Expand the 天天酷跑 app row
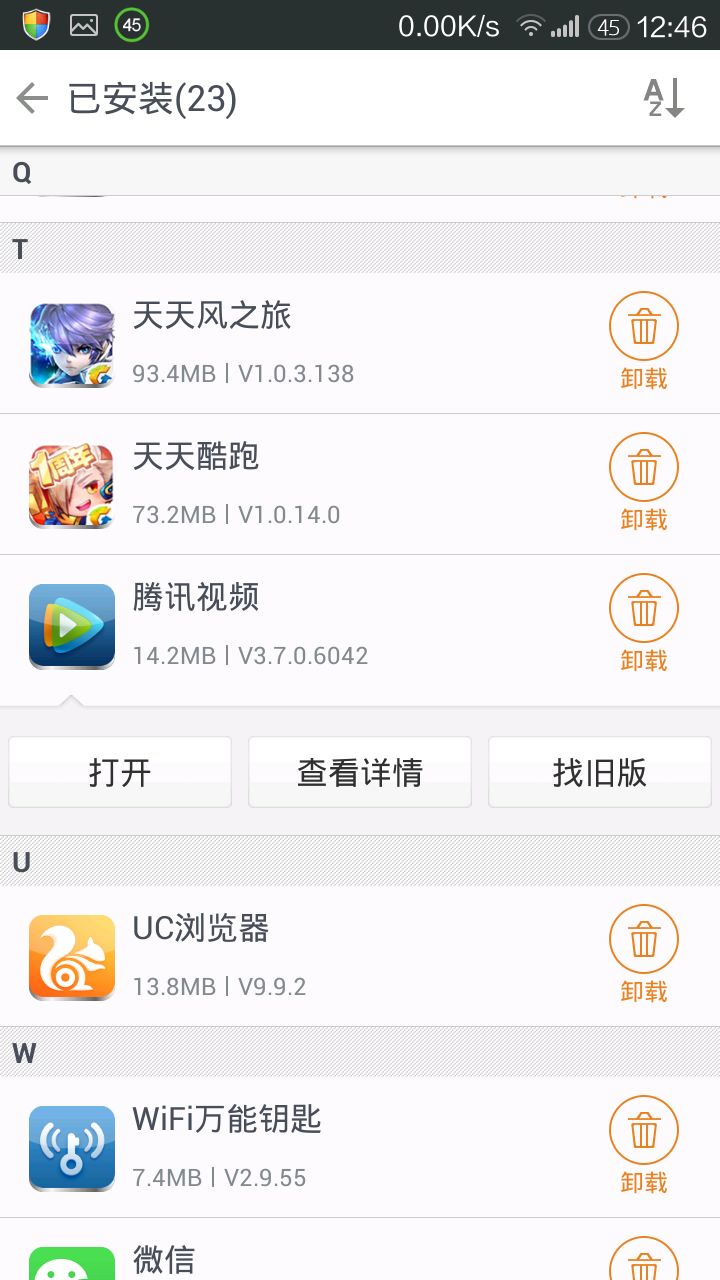 pos(300,485)
